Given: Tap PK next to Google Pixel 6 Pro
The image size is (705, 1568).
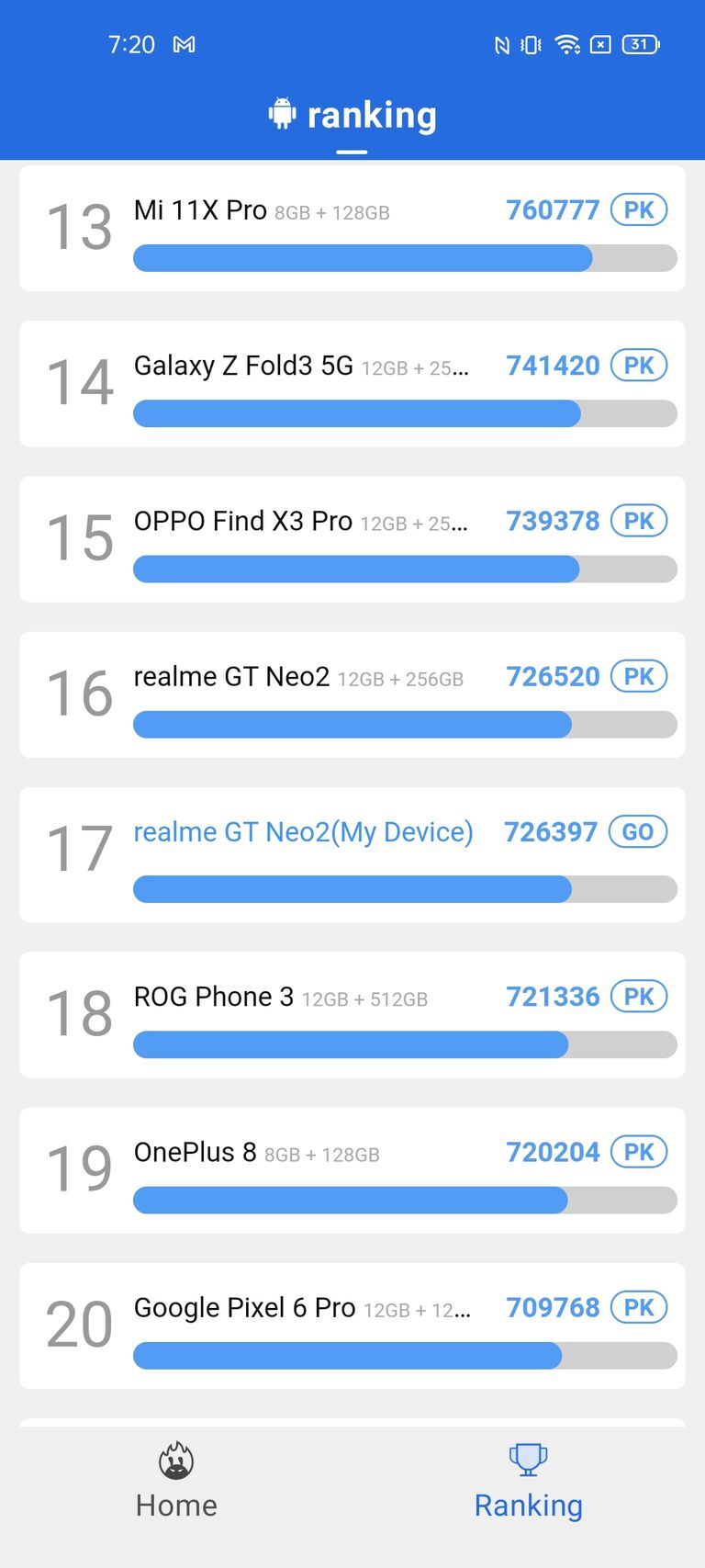Looking at the screenshot, I should pos(639,1306).
